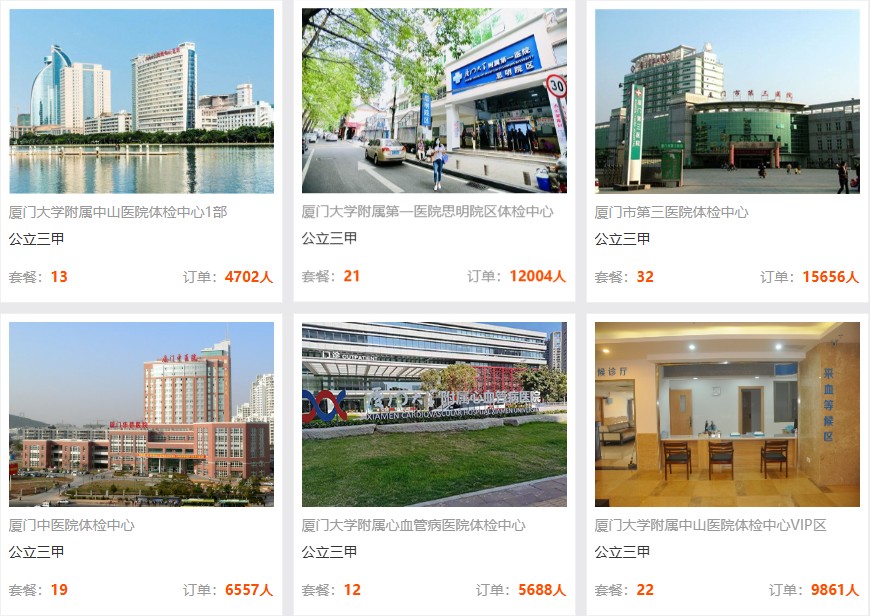Choose 厦门大学附属中山医院体检中心VIP区 card
The image size is (870, 616).
[710, 525]
